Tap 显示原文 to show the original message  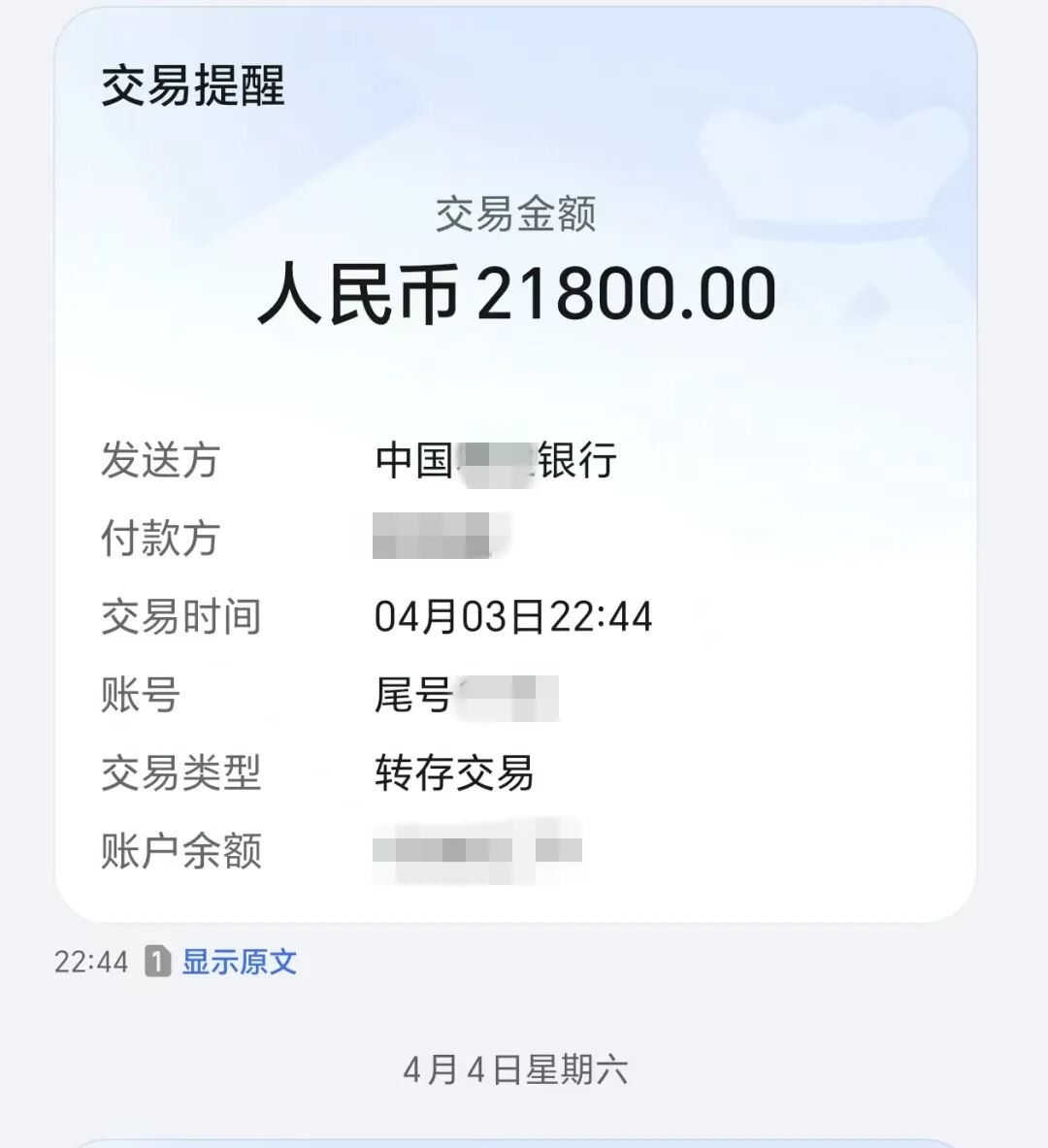coord(239,962)
